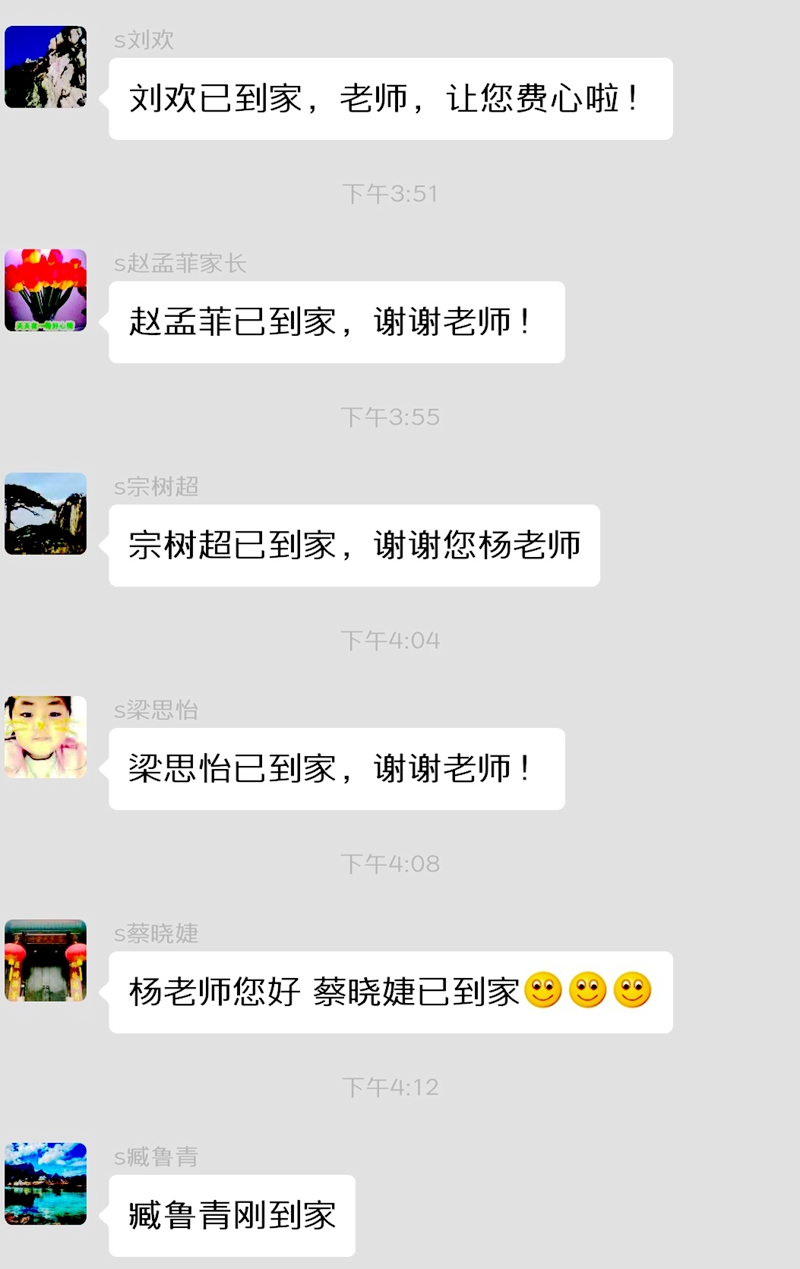This screenshot has width=800, height=1269.
Task: Open s臧鲁青's profile picture
Action: [x=46, y=1184]
